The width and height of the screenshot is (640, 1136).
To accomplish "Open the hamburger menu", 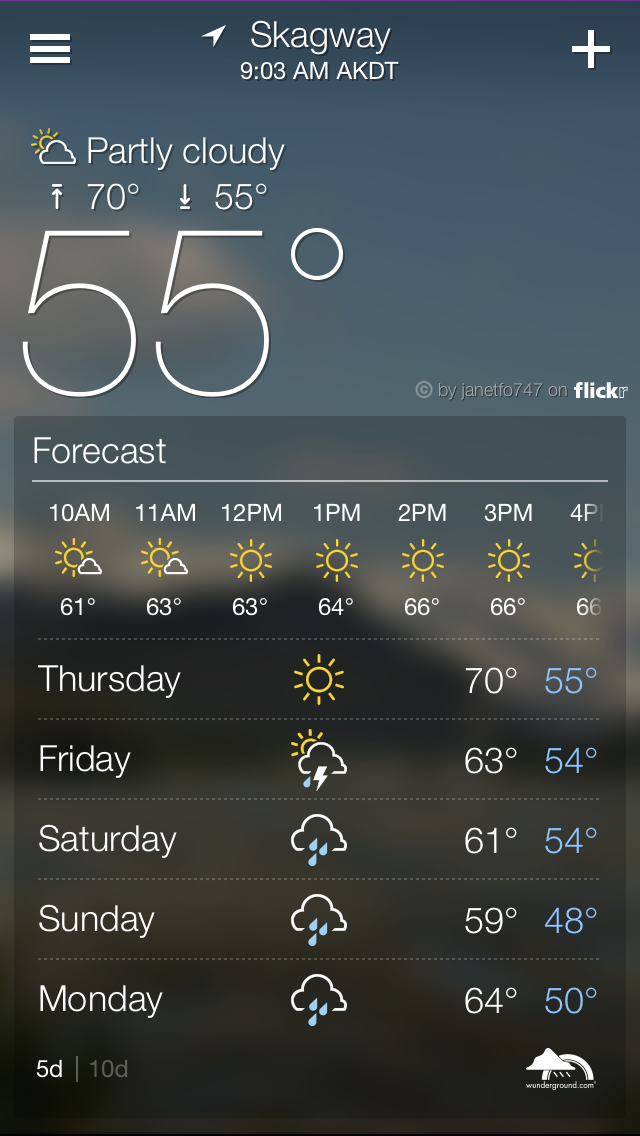I will tap(50, 49).
